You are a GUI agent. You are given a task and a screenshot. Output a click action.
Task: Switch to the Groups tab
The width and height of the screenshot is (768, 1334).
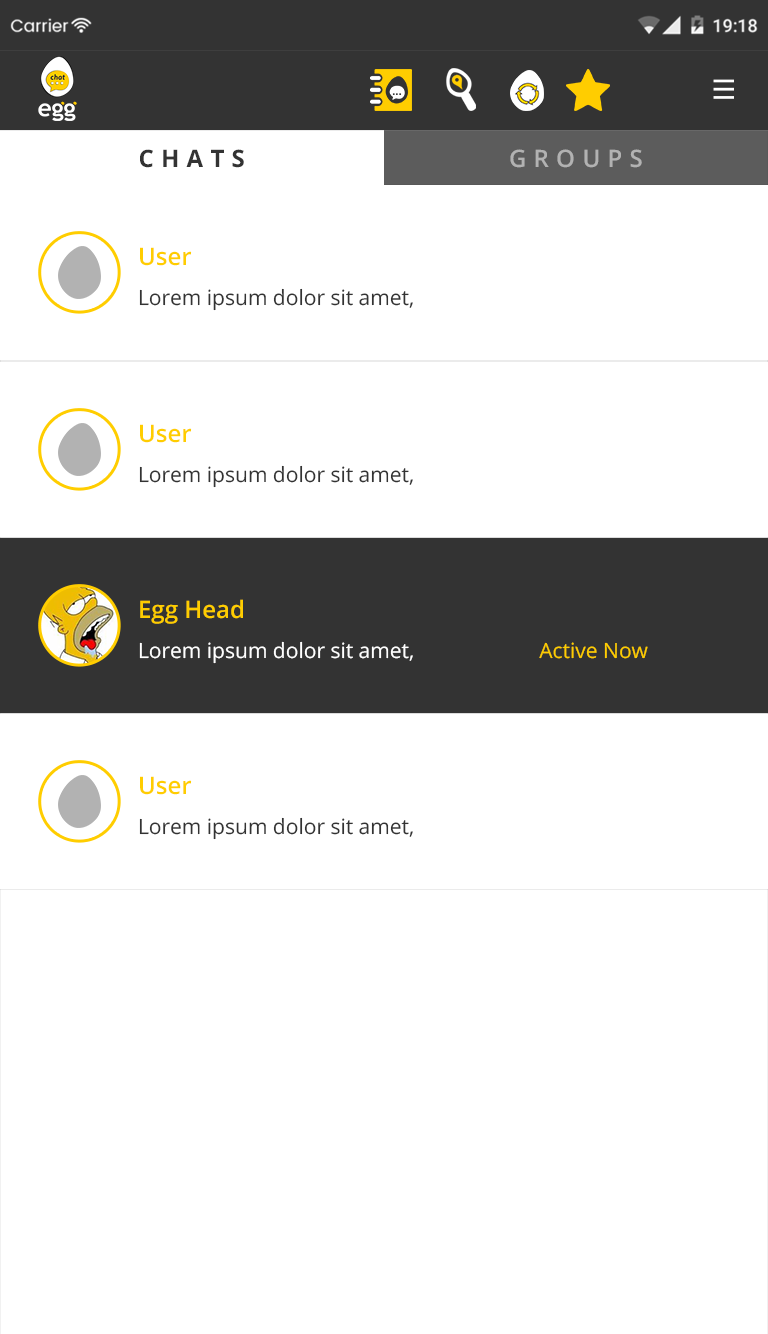coord(576,158)
